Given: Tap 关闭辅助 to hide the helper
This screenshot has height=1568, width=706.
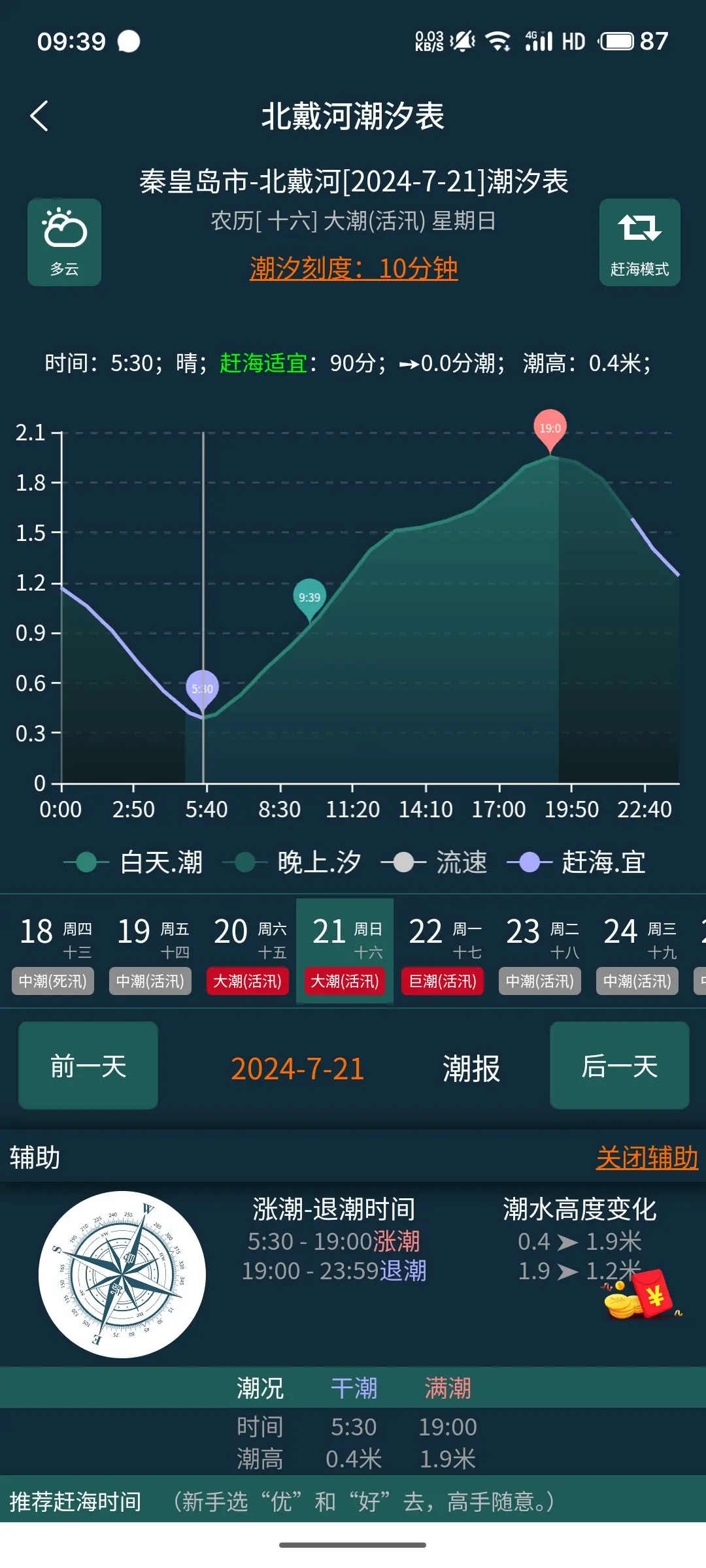Looking at the screenshot, I should point(647,1158).
